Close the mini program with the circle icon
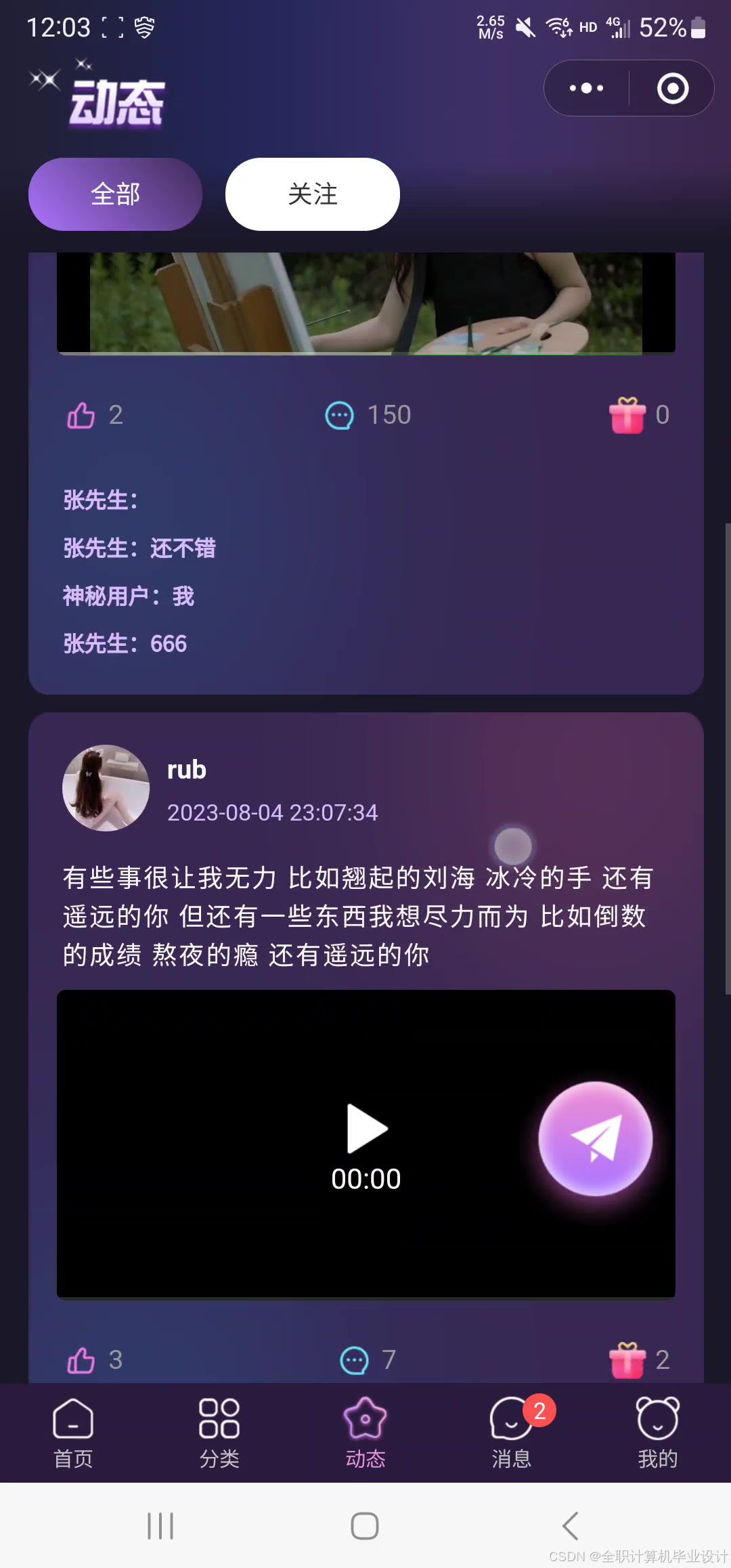 673,88
